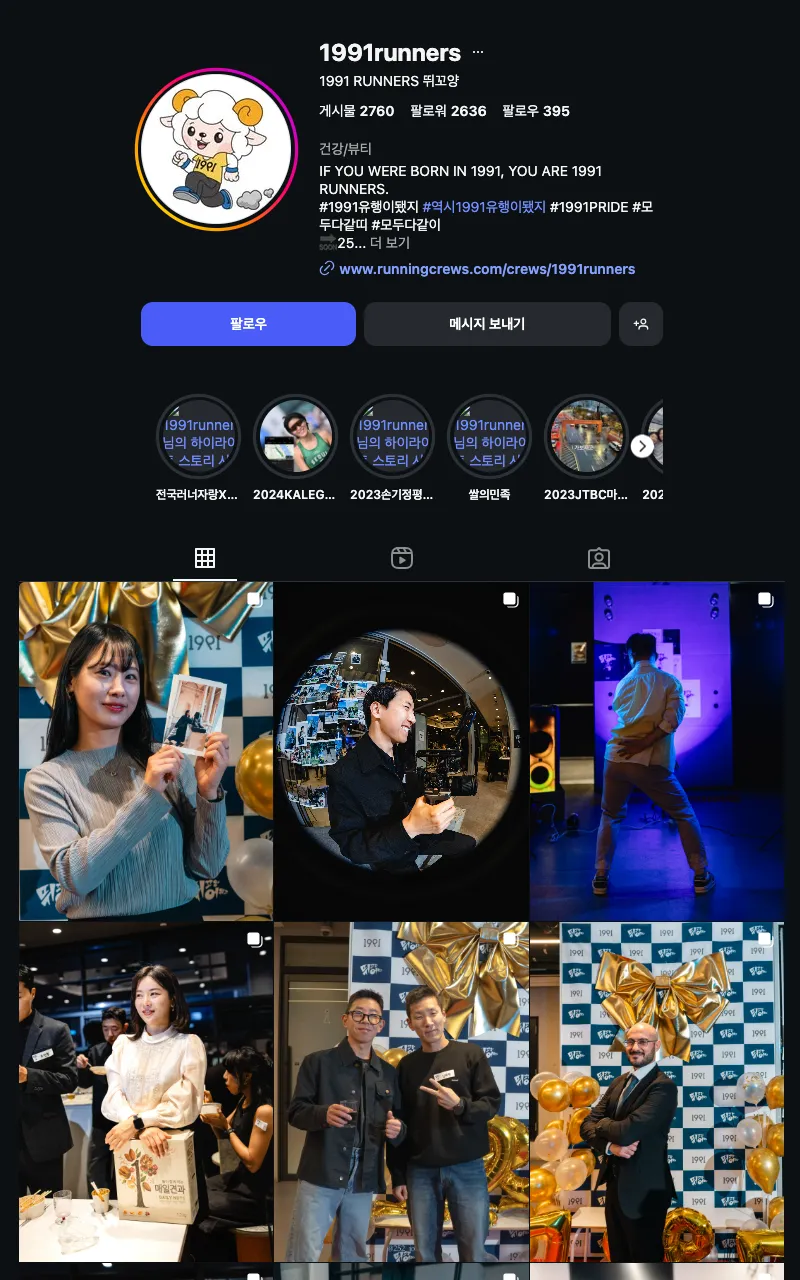Viewport: 800px width, 1280px height.
Task: Open the fisheye portrait post thumbnail
Action: 401,750
